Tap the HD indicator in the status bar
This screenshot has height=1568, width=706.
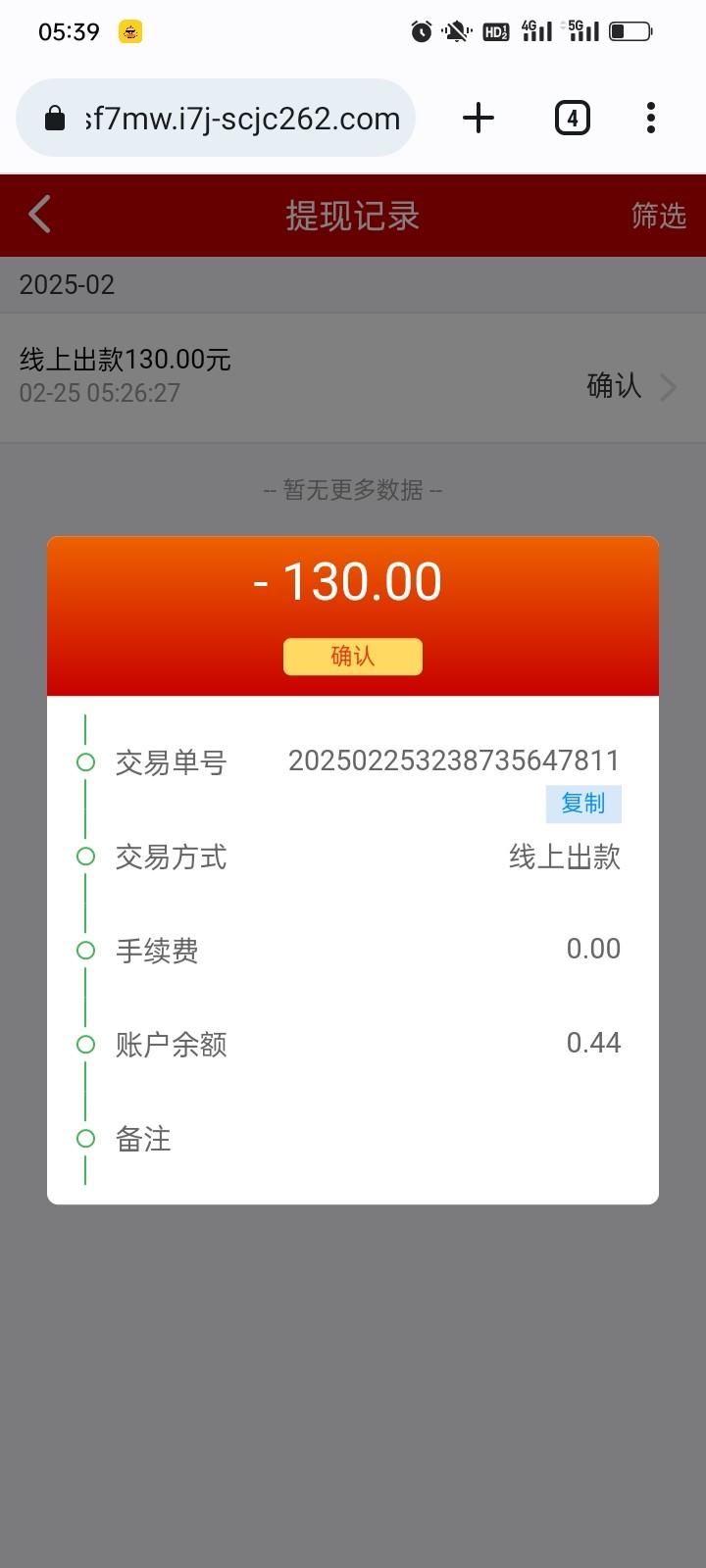(495, 31)
